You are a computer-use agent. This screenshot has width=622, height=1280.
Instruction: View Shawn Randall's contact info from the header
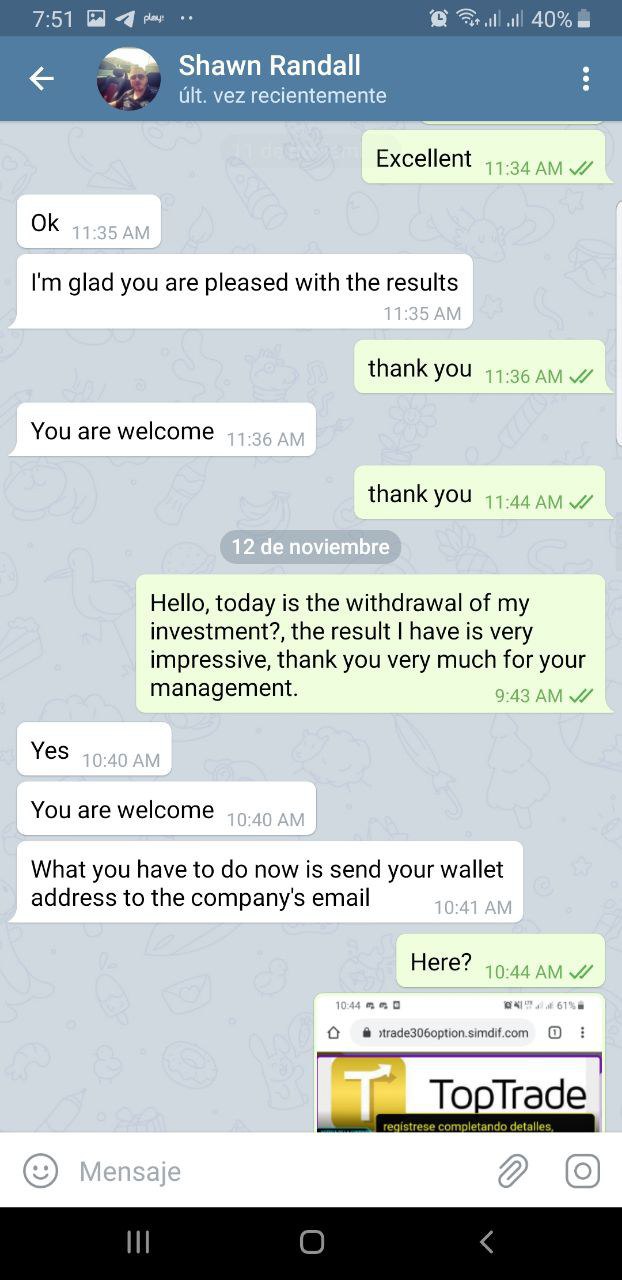(x=280, y=79)
